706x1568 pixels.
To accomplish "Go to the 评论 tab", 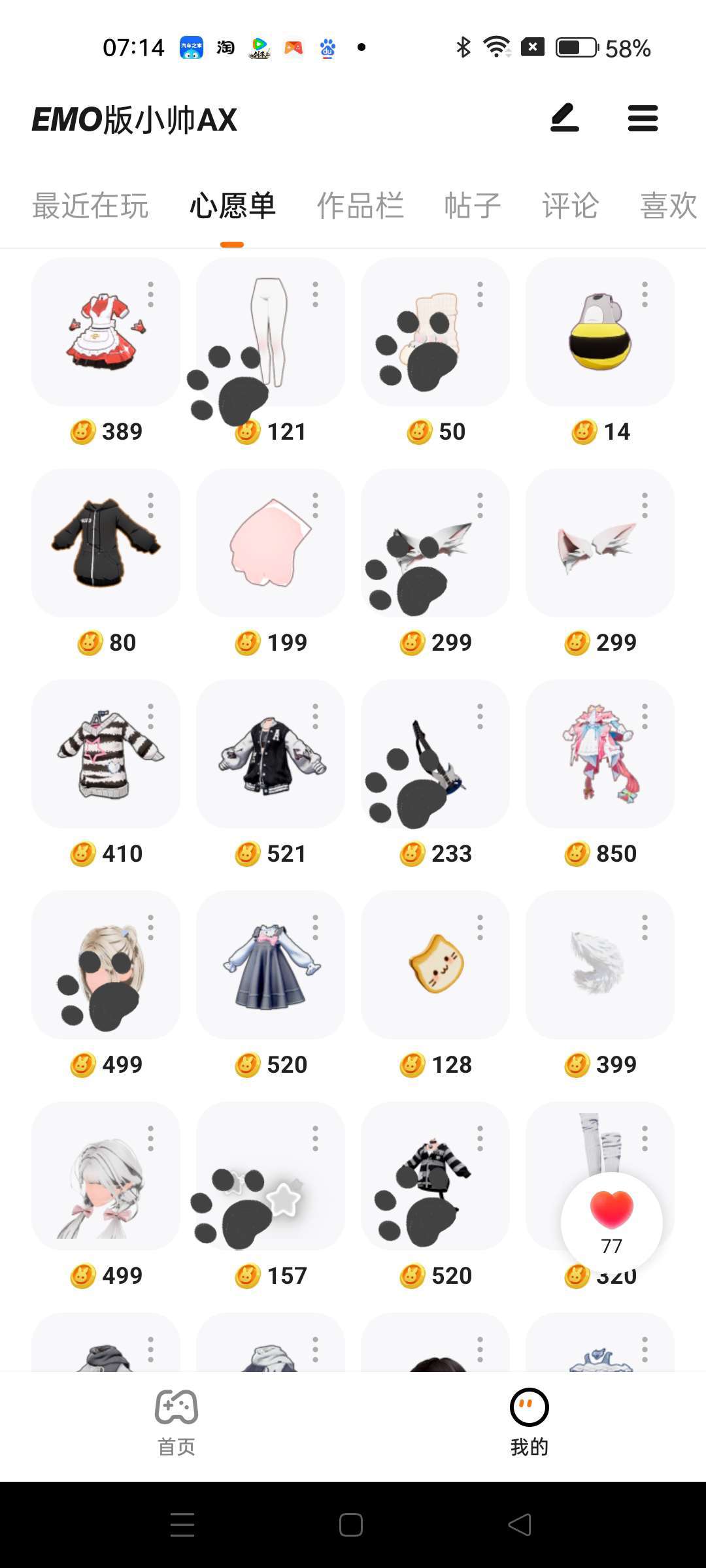I will (x=570, y=206).
